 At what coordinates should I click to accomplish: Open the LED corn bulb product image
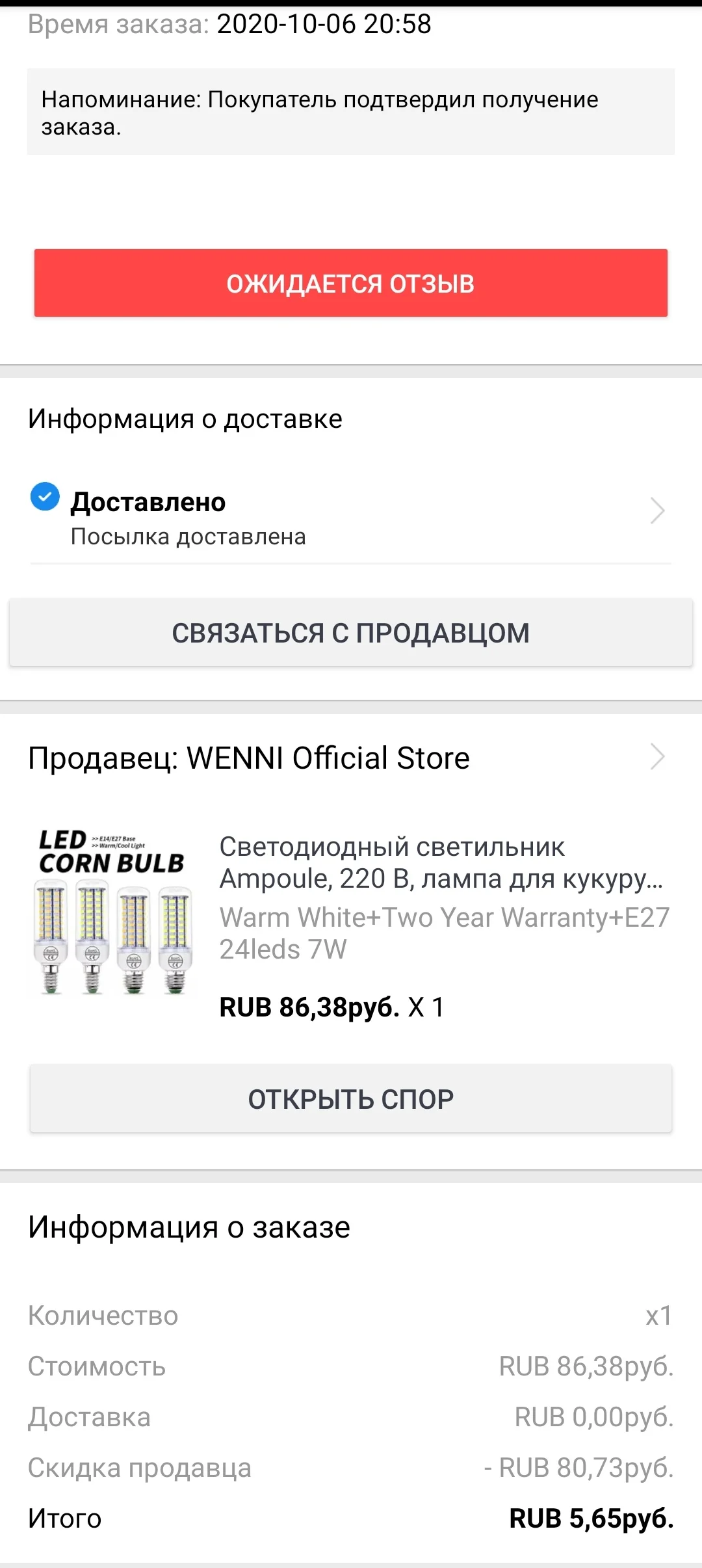pos(112,910)
